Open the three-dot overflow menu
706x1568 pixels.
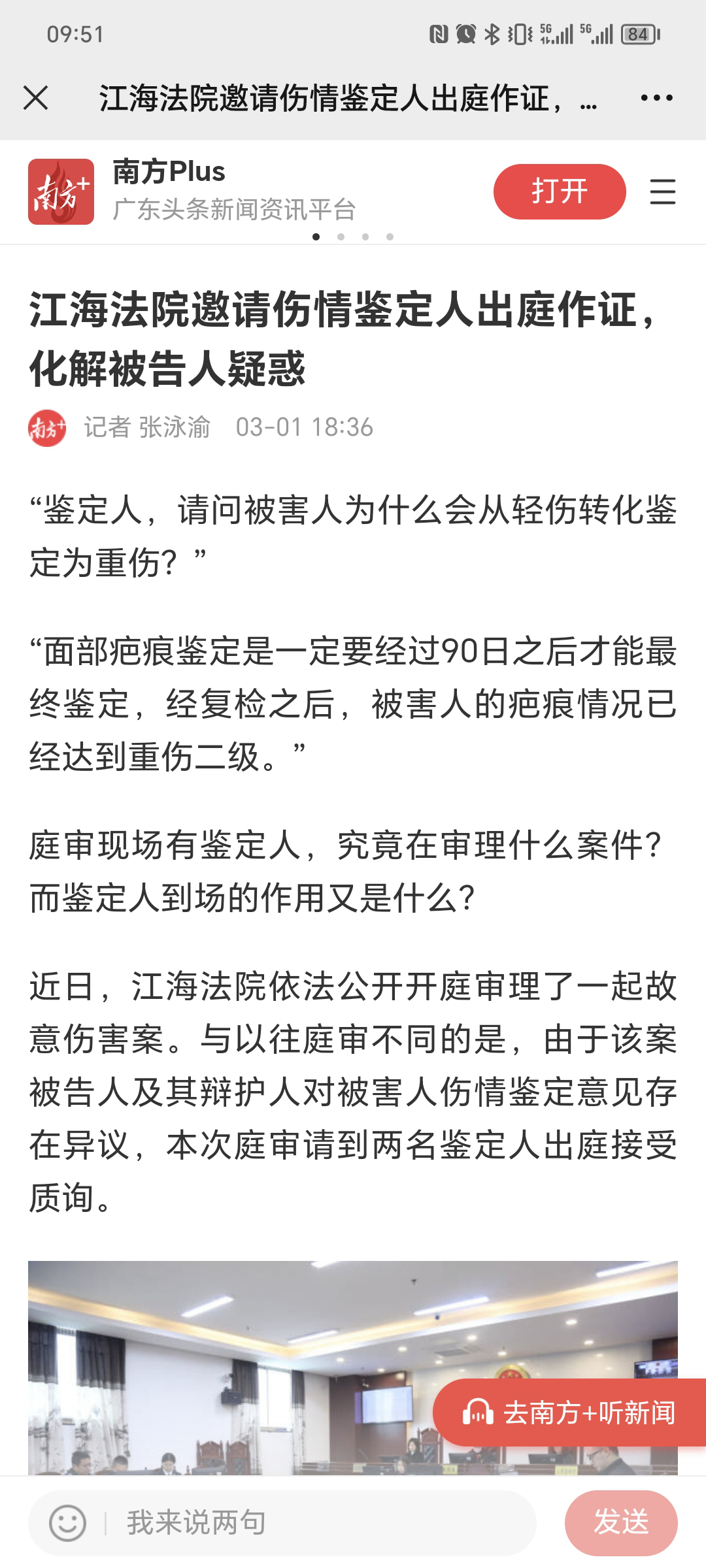coord(656,98)
